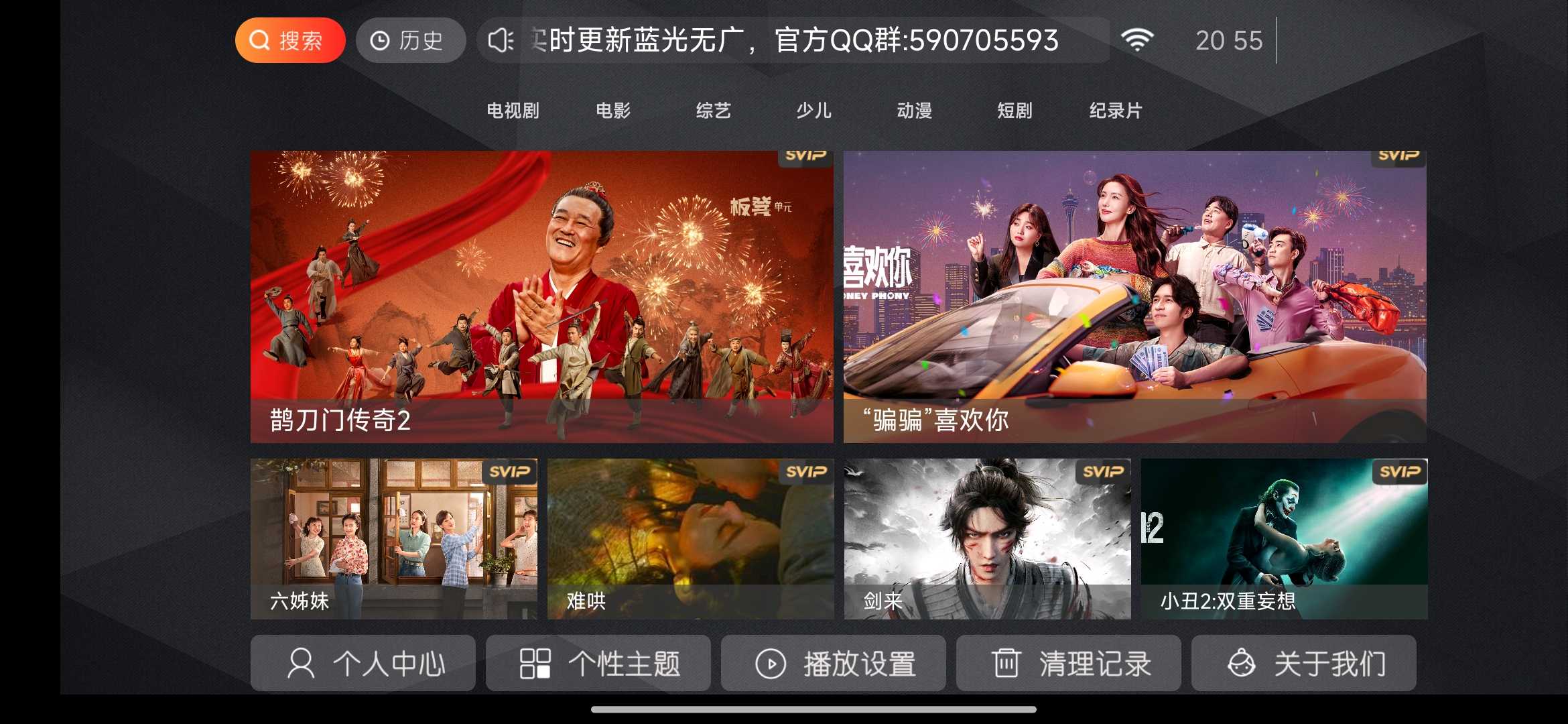Browse the 纪录片 documentary category
The width and height of the screenshot is (1568, 724).
[1115, 111]
